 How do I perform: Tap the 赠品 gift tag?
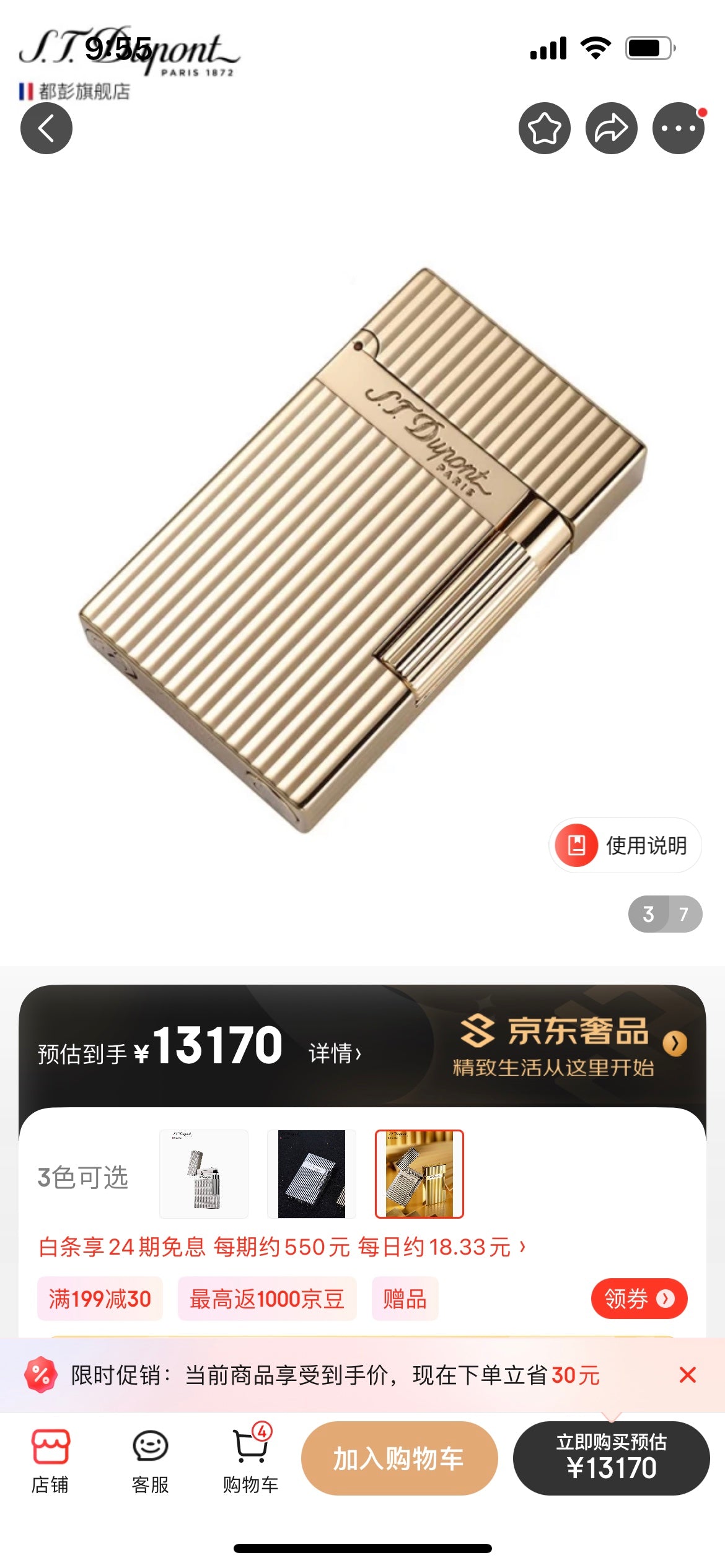tap(405, 1299)
